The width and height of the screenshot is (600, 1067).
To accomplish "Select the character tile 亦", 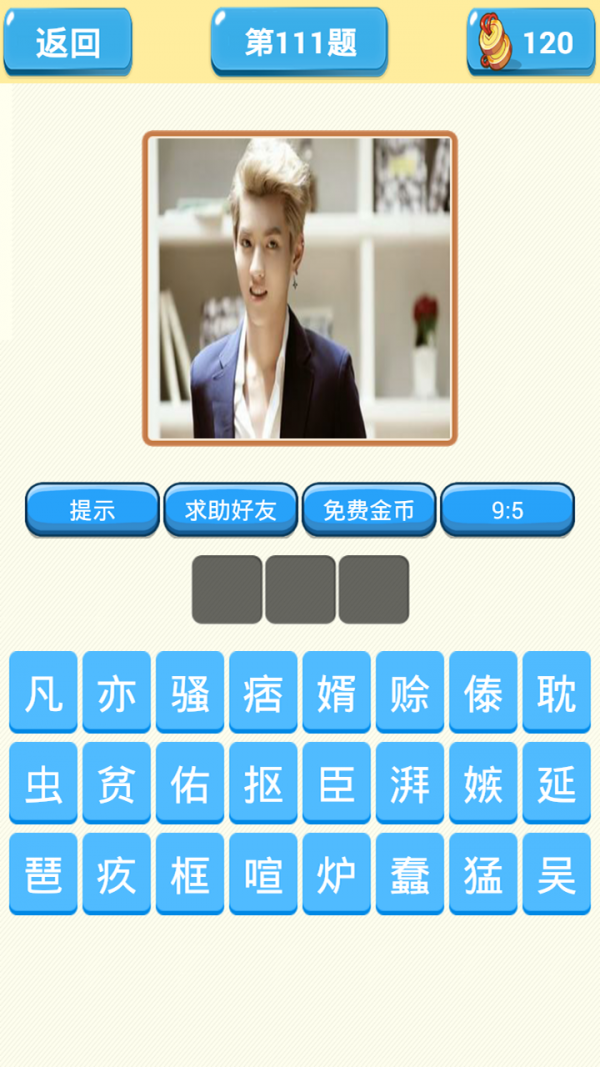I will click(x=116, y=693).
